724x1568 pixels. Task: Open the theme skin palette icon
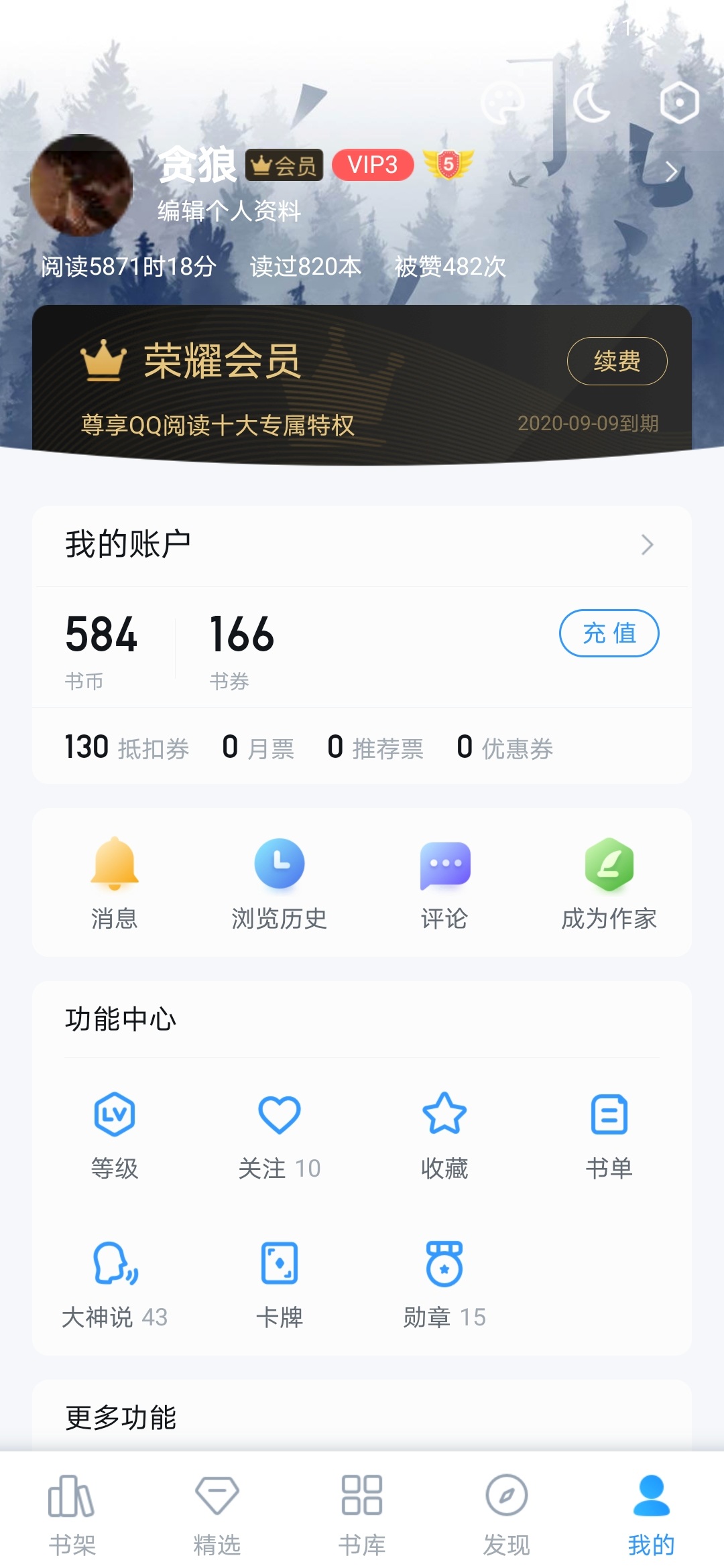(501, 103)
